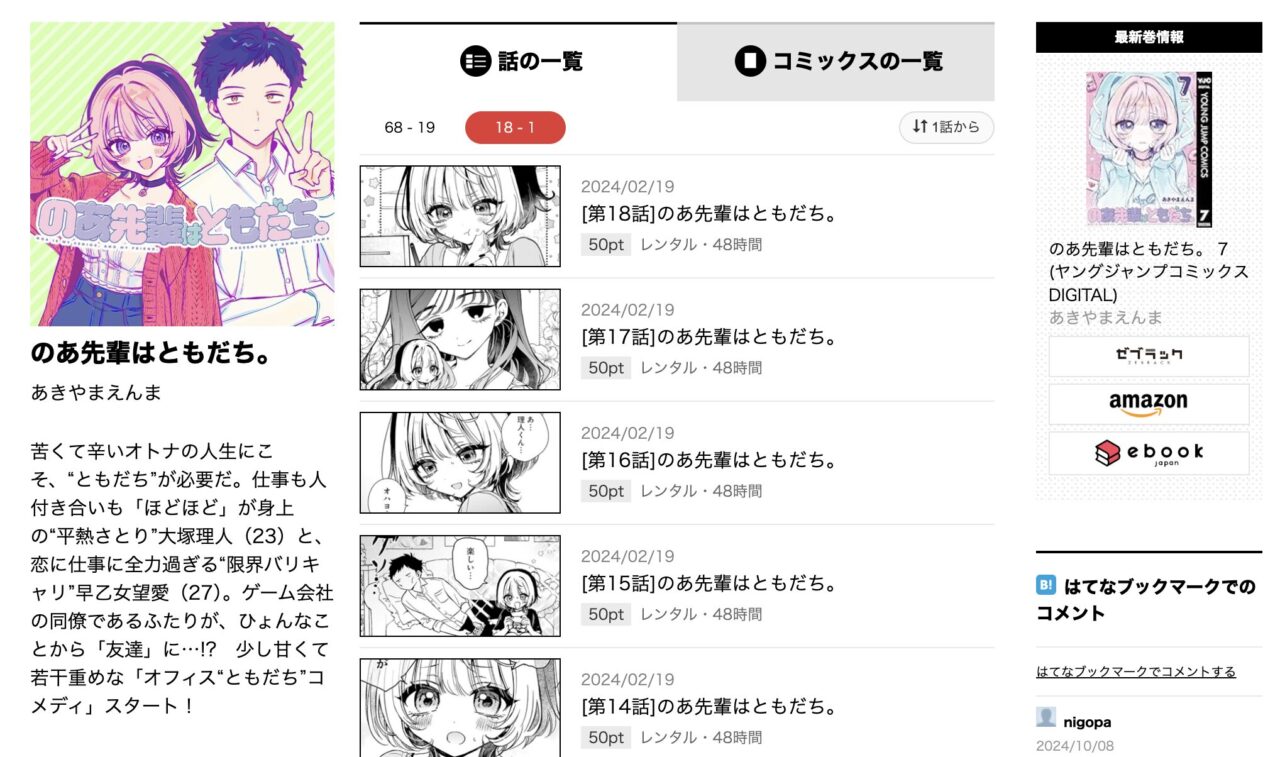Select the 18 - 1 episode range
Screen dimensions: 1280x757
(515, 128)
